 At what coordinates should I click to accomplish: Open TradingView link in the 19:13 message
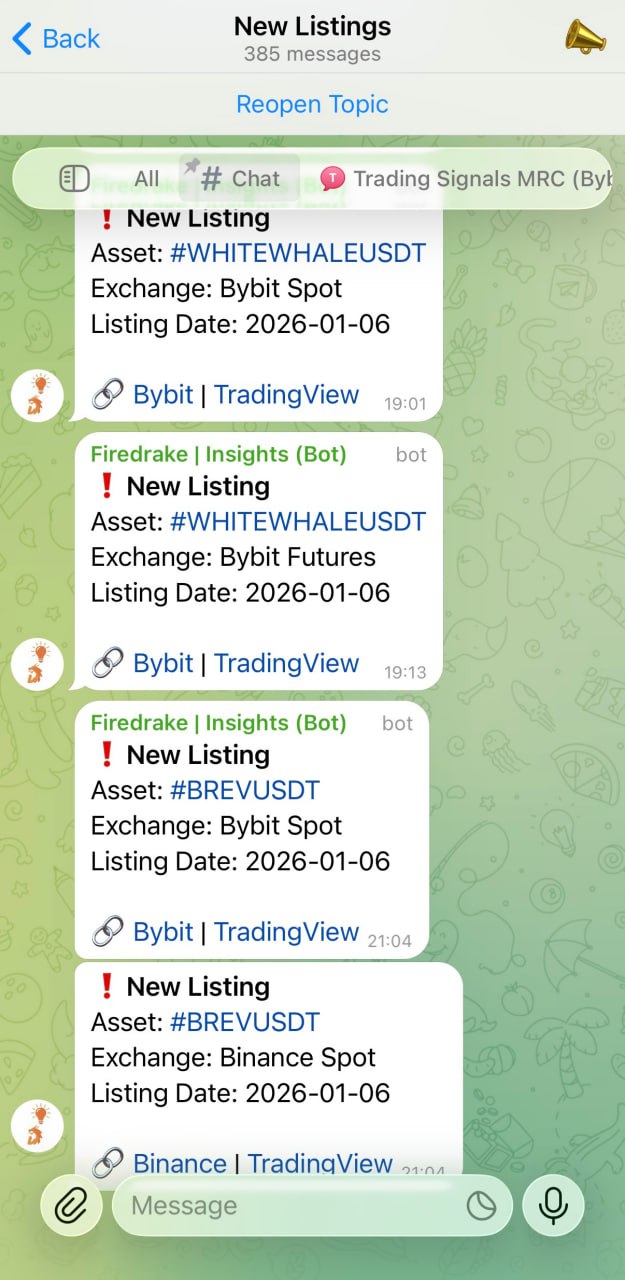tap(286, 663)
